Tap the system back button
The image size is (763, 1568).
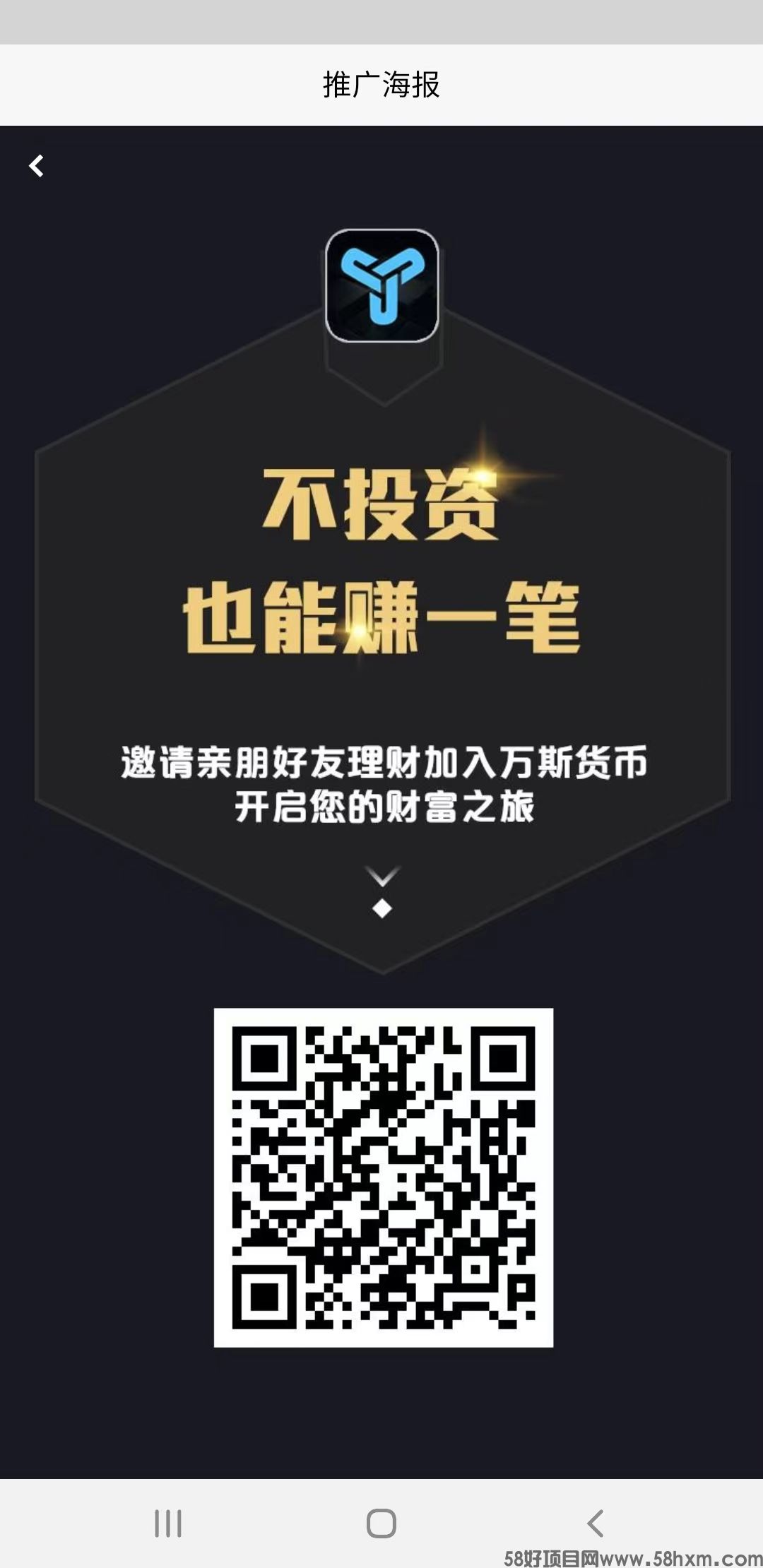click(595, 1524)
